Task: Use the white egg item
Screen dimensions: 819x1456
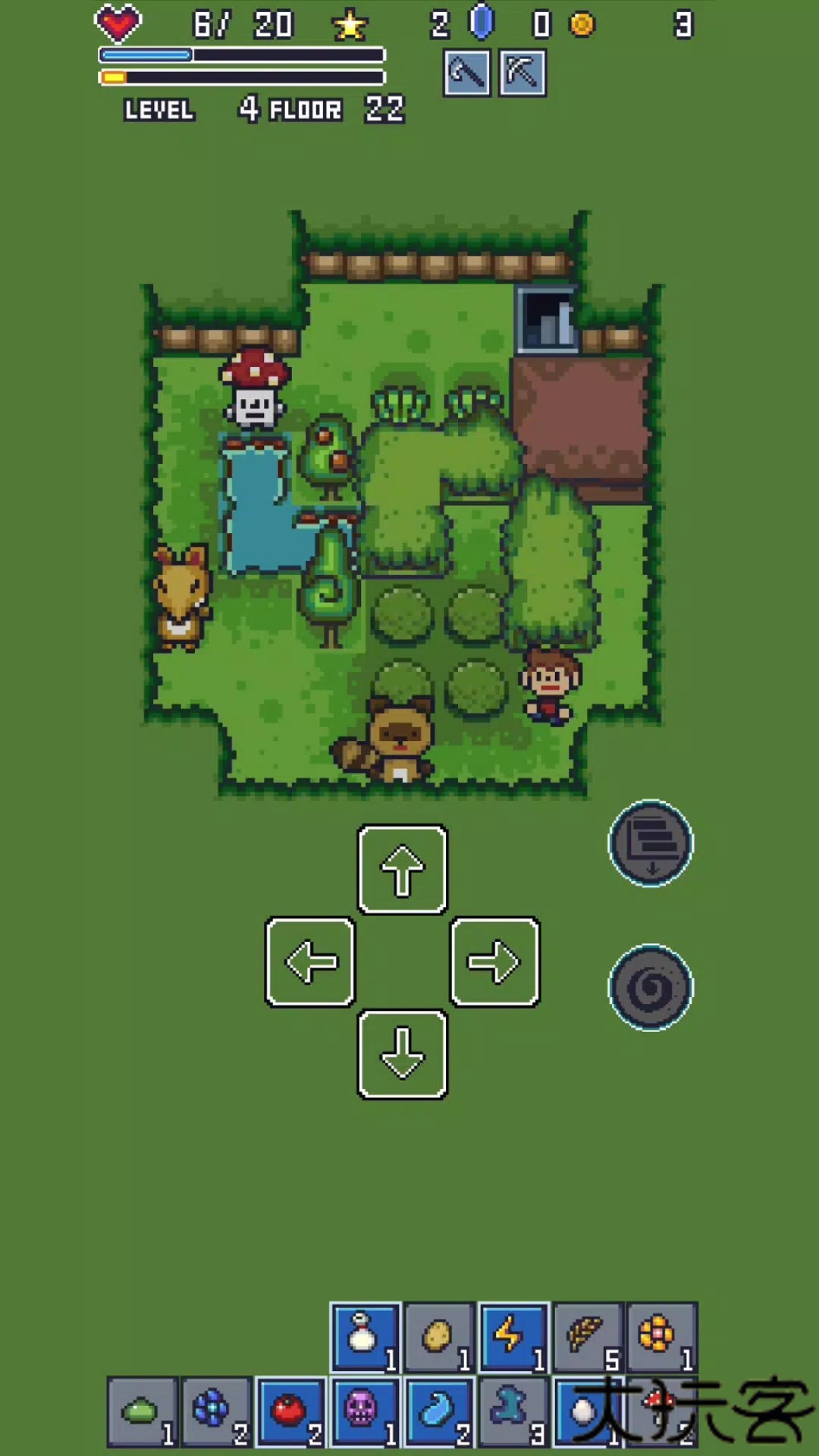Action: point(586,1412)
